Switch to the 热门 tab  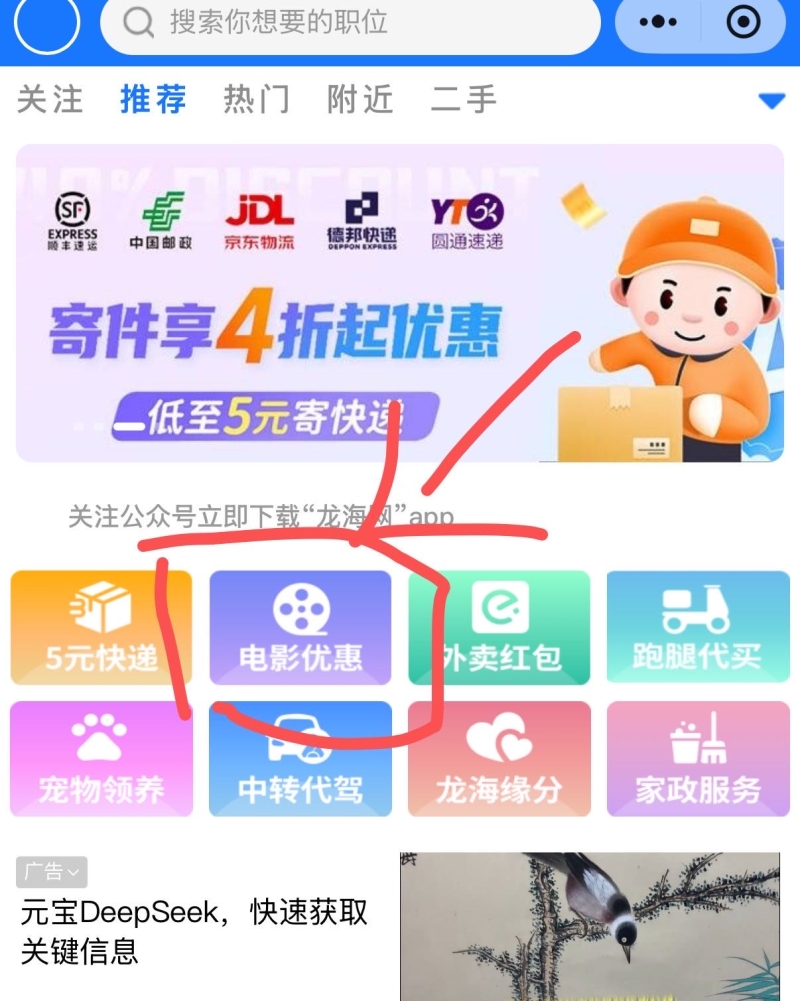click(x=256, y=99)
